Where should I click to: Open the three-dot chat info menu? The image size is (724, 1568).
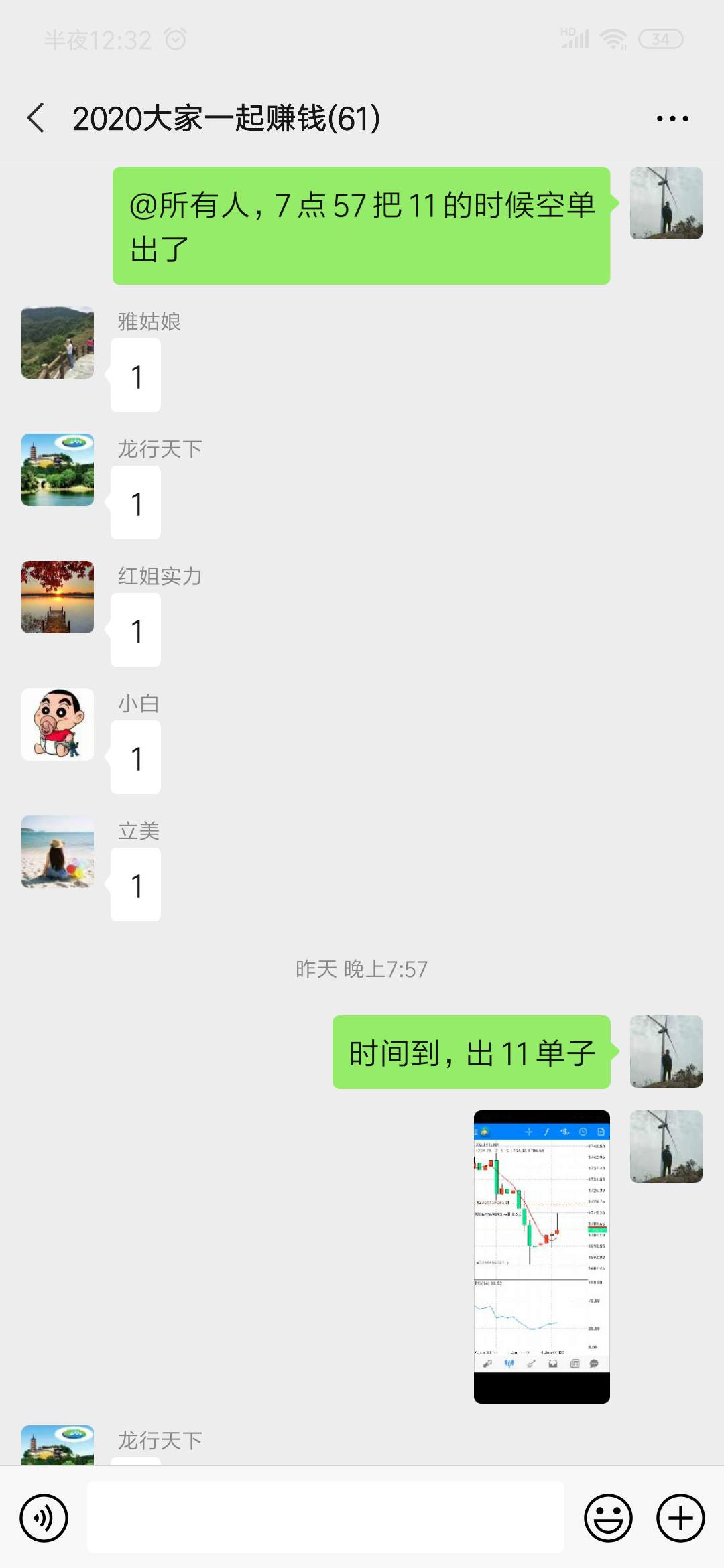pyautogui.click(x=672, y=119)
